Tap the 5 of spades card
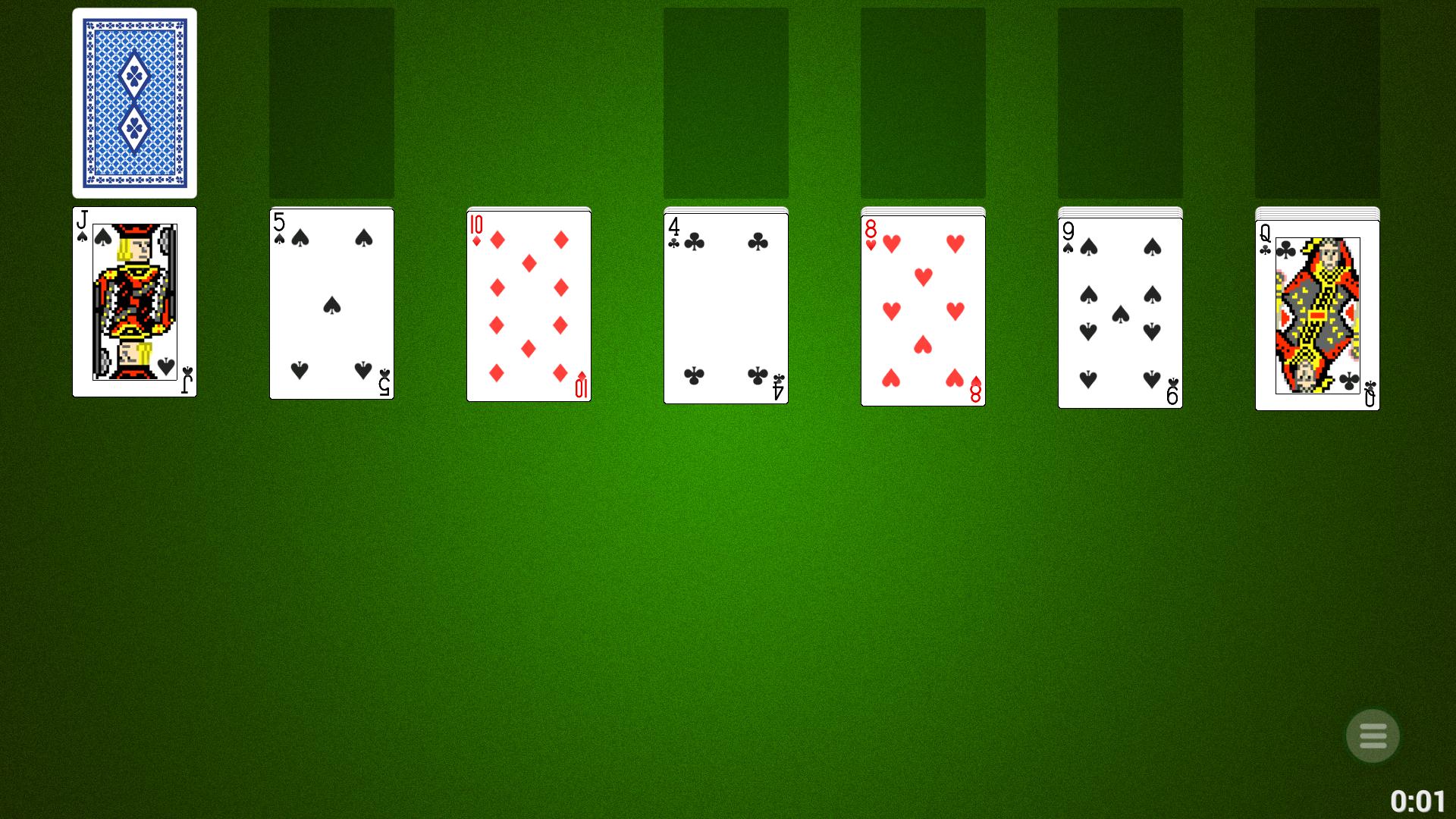Viewport: 1456px width, 819px height. tap(331, 304)
